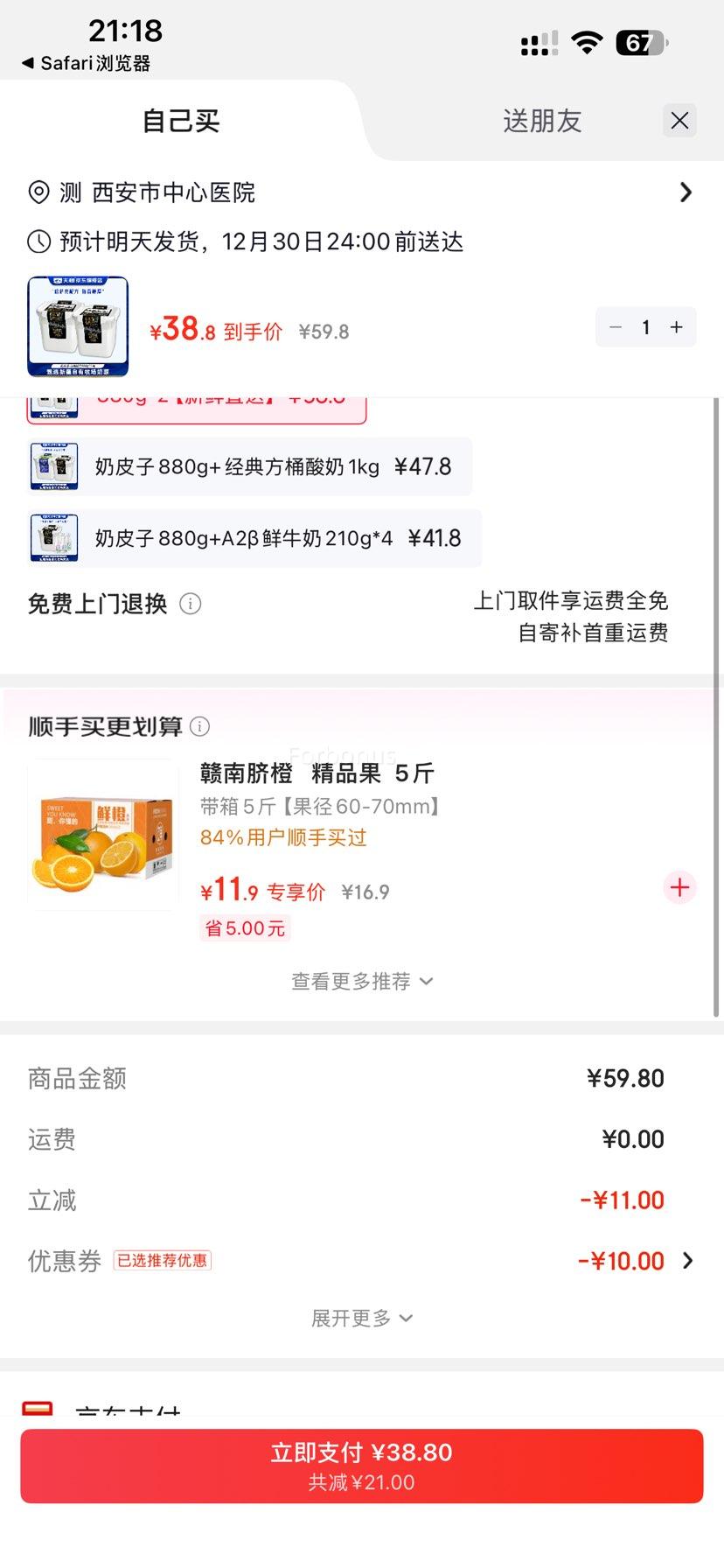This screenshot has width=724, height=1568.
Task: Select the 自己买 tab
Action: (x=181, y=121)
